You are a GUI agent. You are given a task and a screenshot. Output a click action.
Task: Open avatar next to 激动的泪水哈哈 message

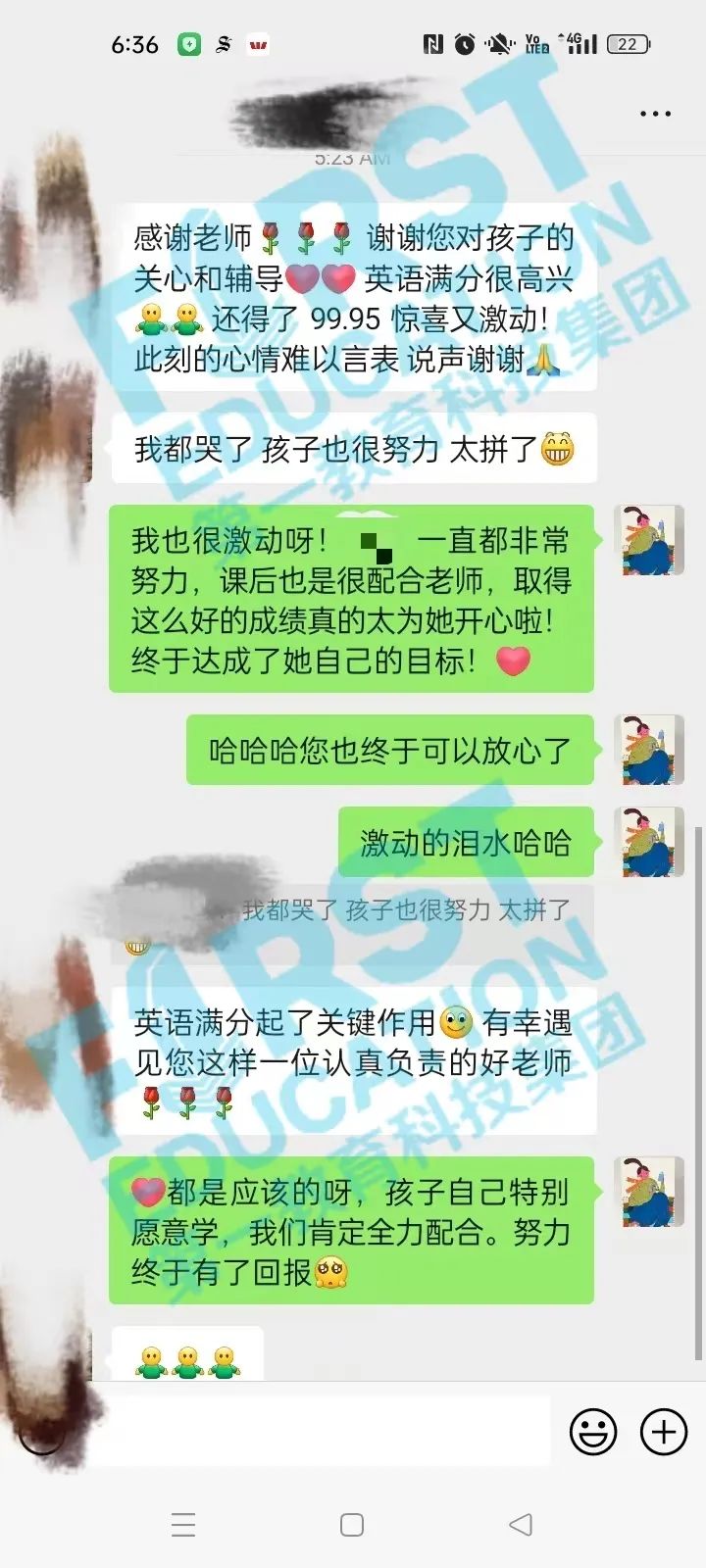(648, 841)
